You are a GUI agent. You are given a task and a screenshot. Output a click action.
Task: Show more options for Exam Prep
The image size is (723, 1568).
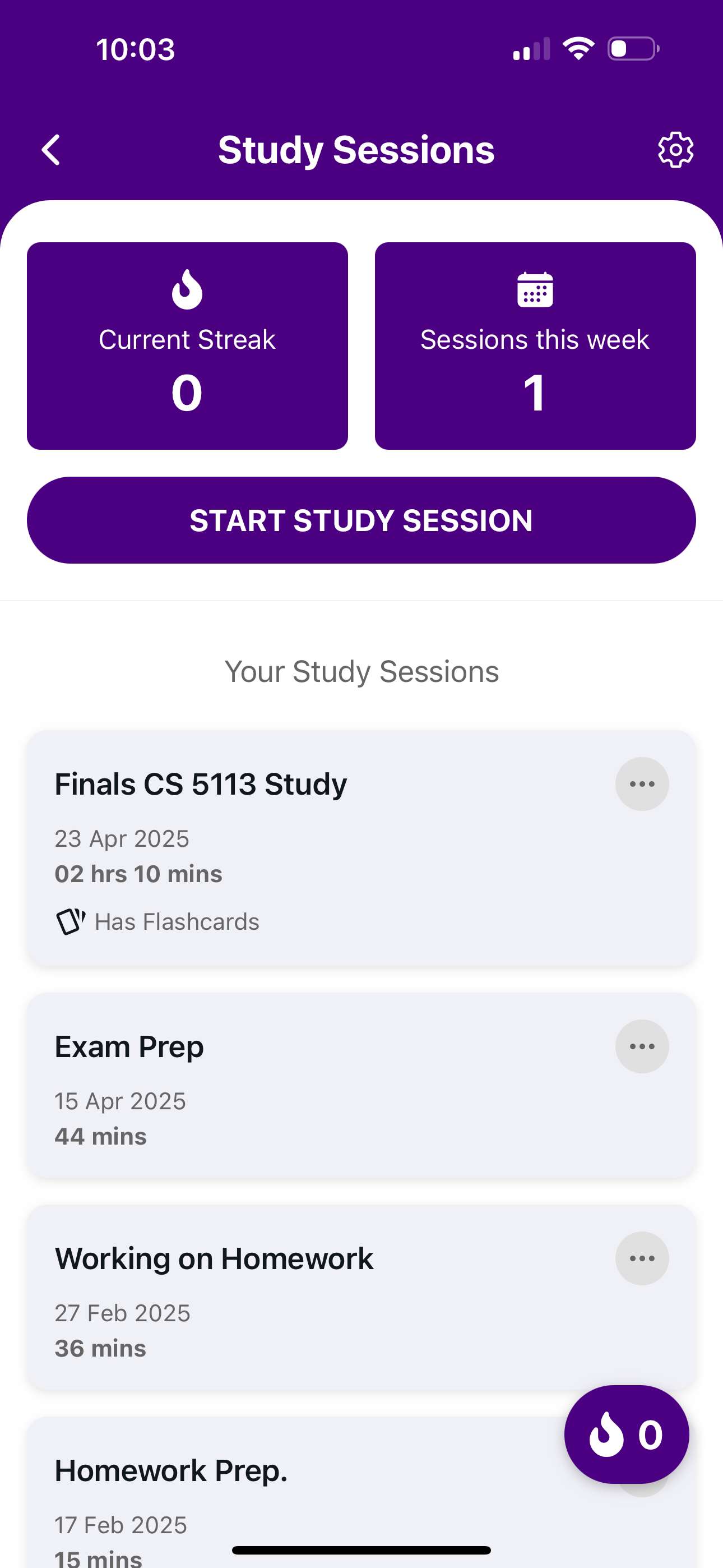(x=641, y=1046)
